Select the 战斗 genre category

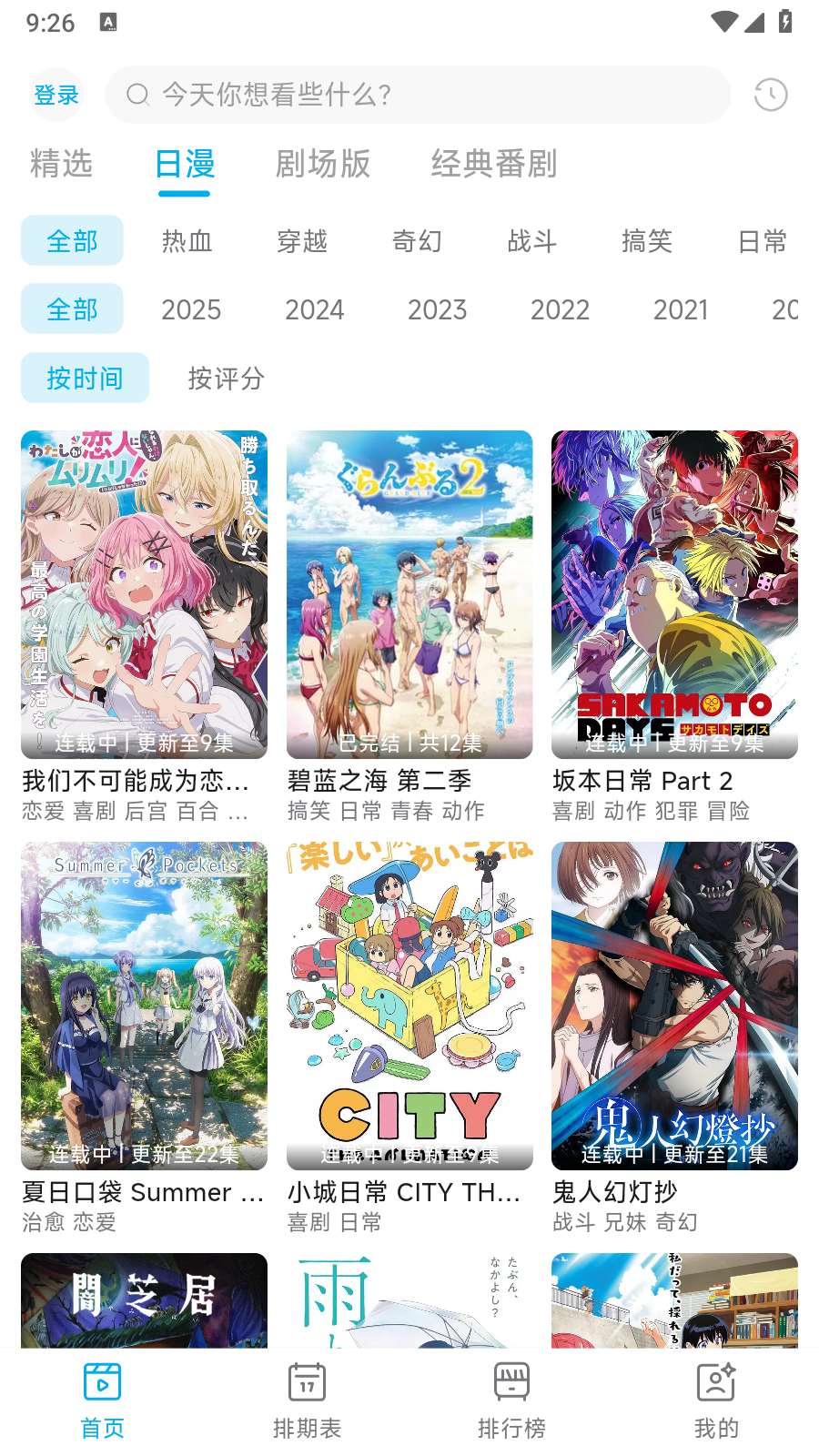[x=532, y=240]
